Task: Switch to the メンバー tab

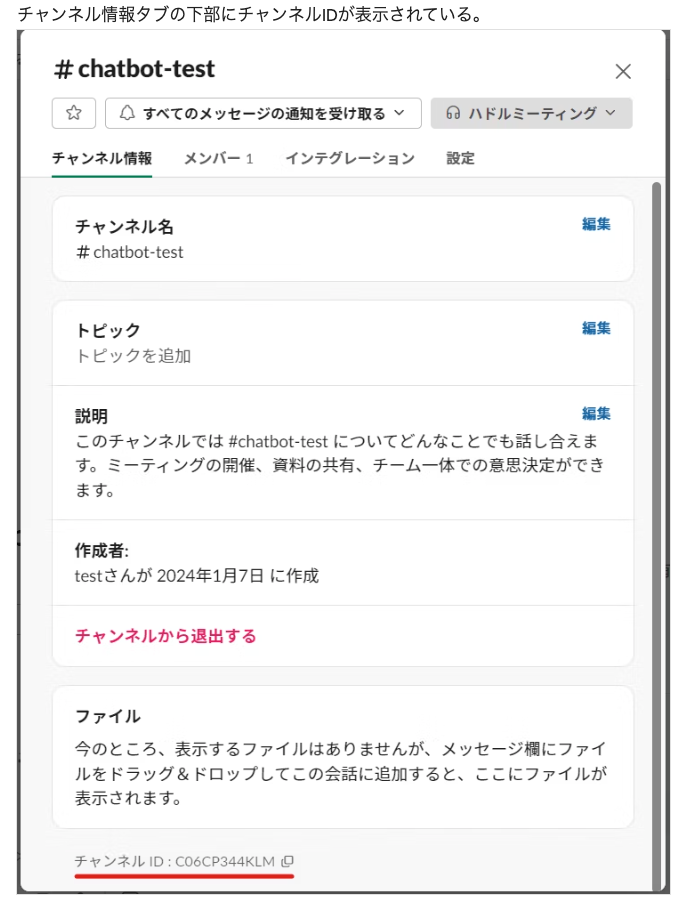Action: pos(218,158)
